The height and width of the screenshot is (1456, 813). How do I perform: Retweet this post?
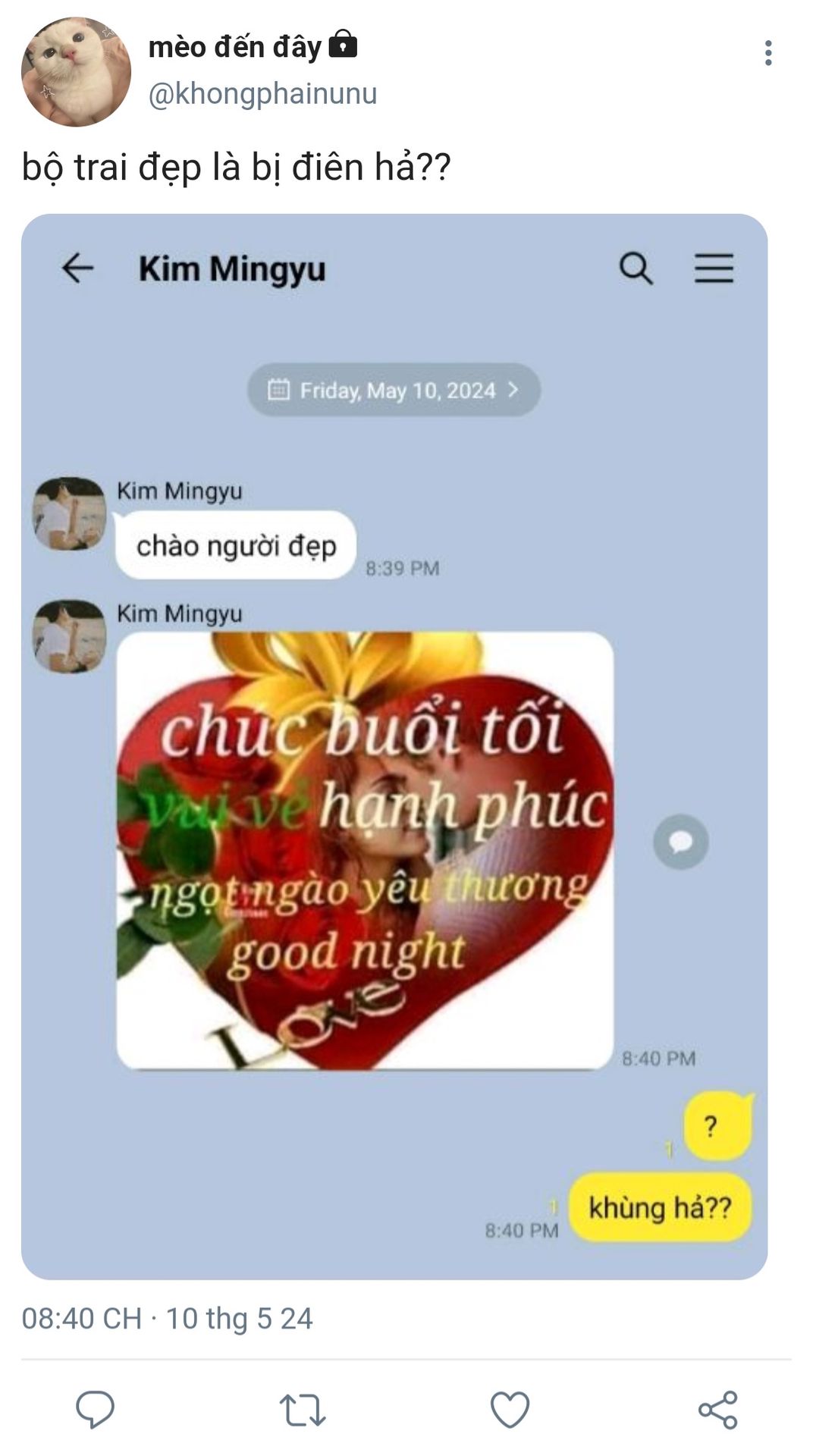click(303, 1410)
